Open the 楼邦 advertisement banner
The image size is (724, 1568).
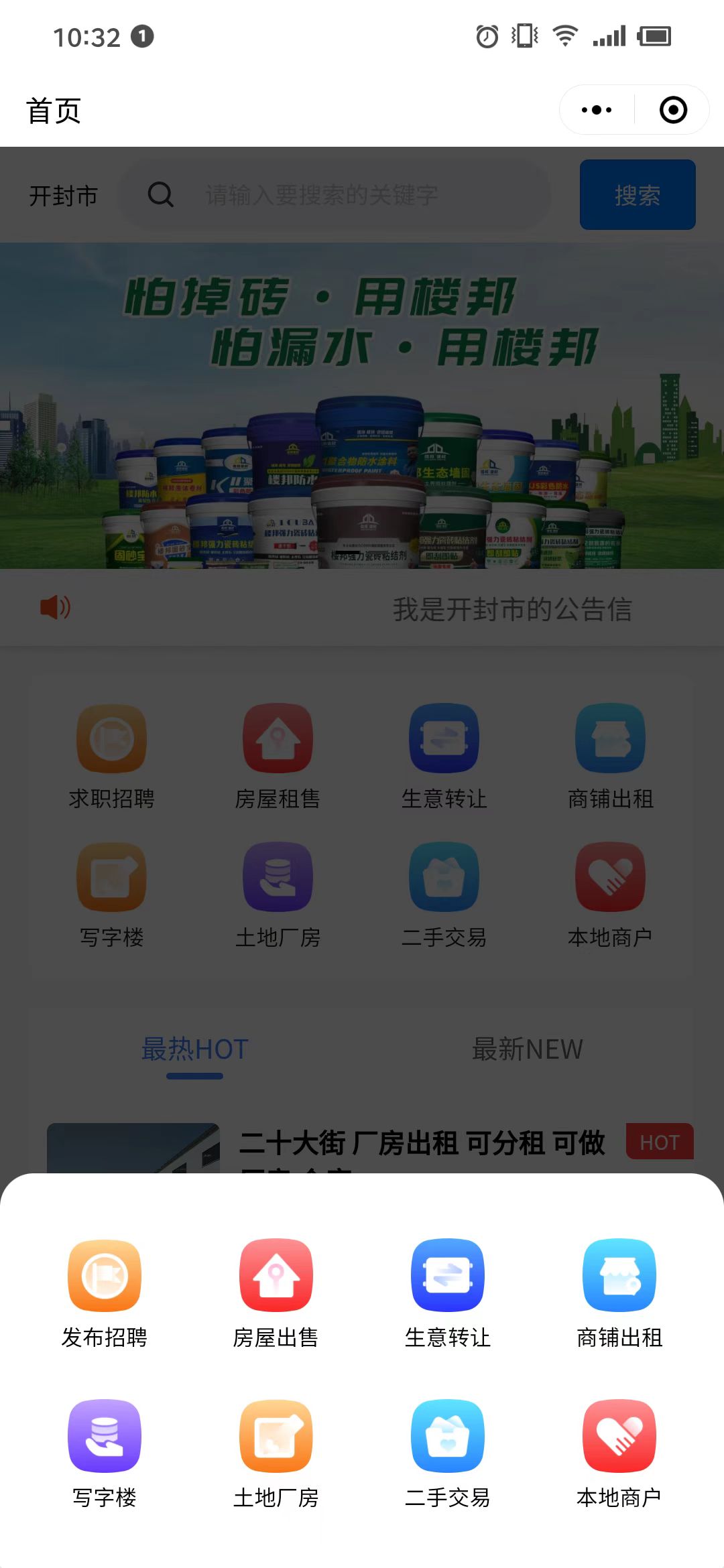pyautogui.click(x=362, y=405)
